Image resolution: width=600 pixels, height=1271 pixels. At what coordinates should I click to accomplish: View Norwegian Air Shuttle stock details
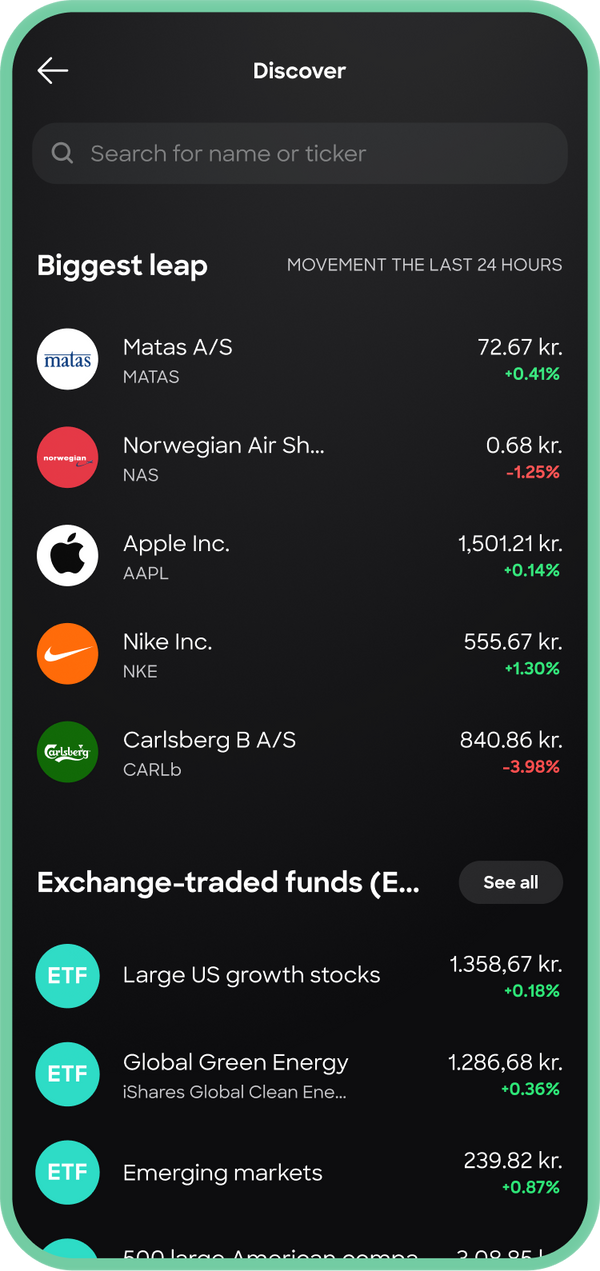pos(300,458)
